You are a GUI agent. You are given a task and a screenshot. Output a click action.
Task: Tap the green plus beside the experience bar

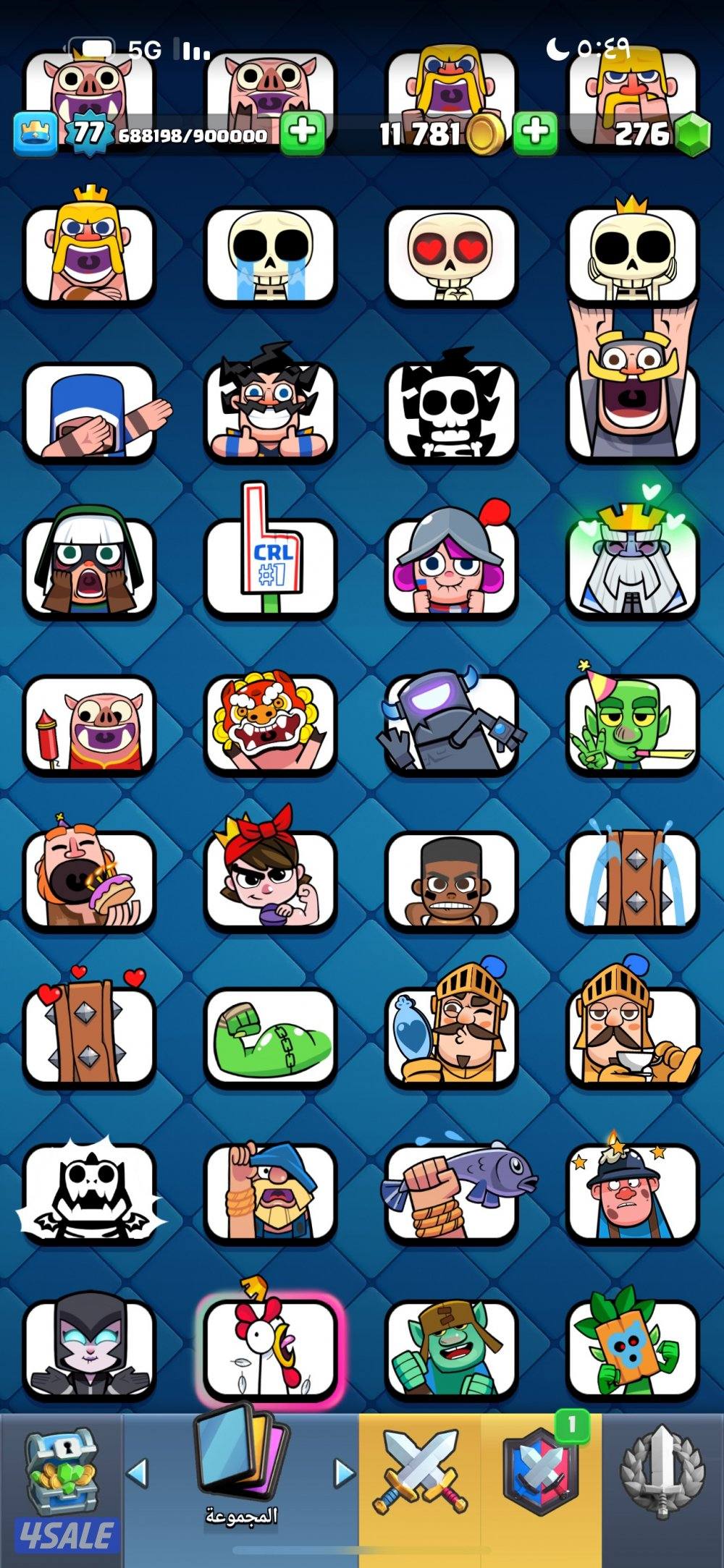click(302, 133)
